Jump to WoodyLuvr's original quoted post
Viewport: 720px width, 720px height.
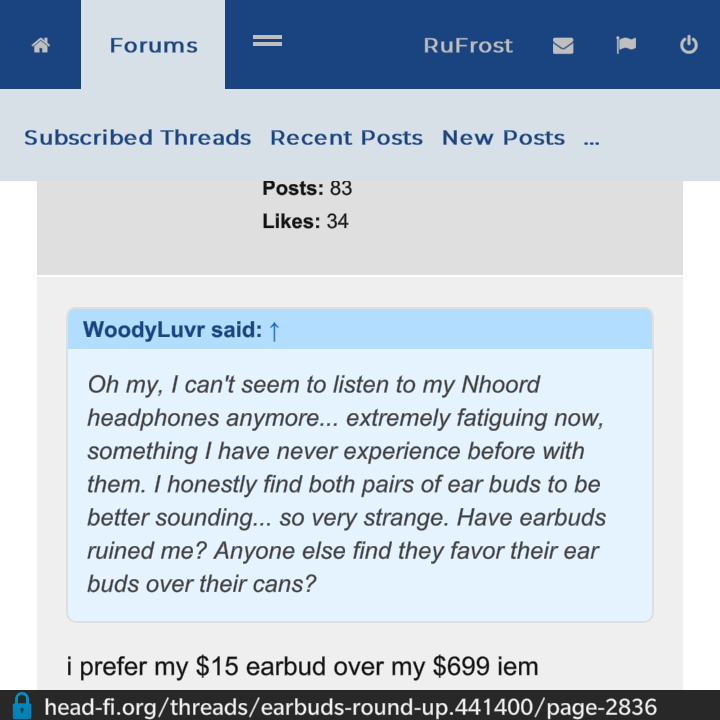pos(274,330)
